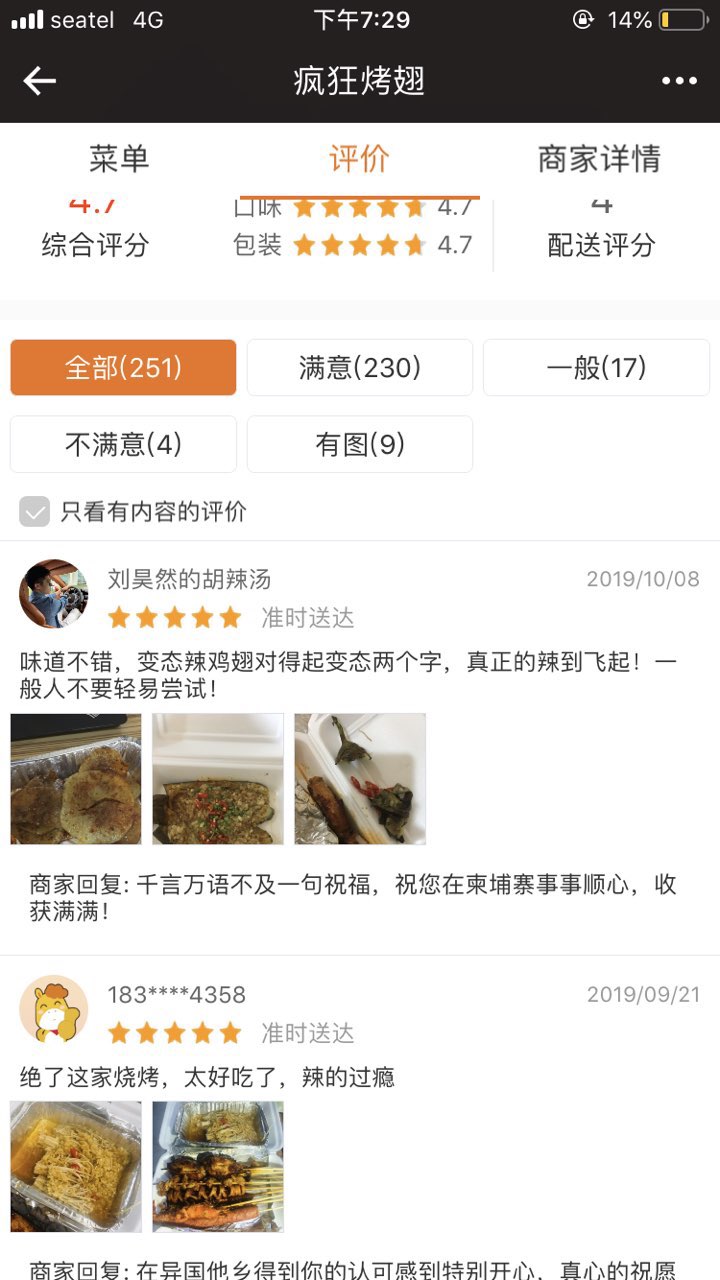The height and width of the screenshot is (1280, 720).
Task: Open third photo in 刘昊然的胡辣汤's review
Action: click(360, 779)
